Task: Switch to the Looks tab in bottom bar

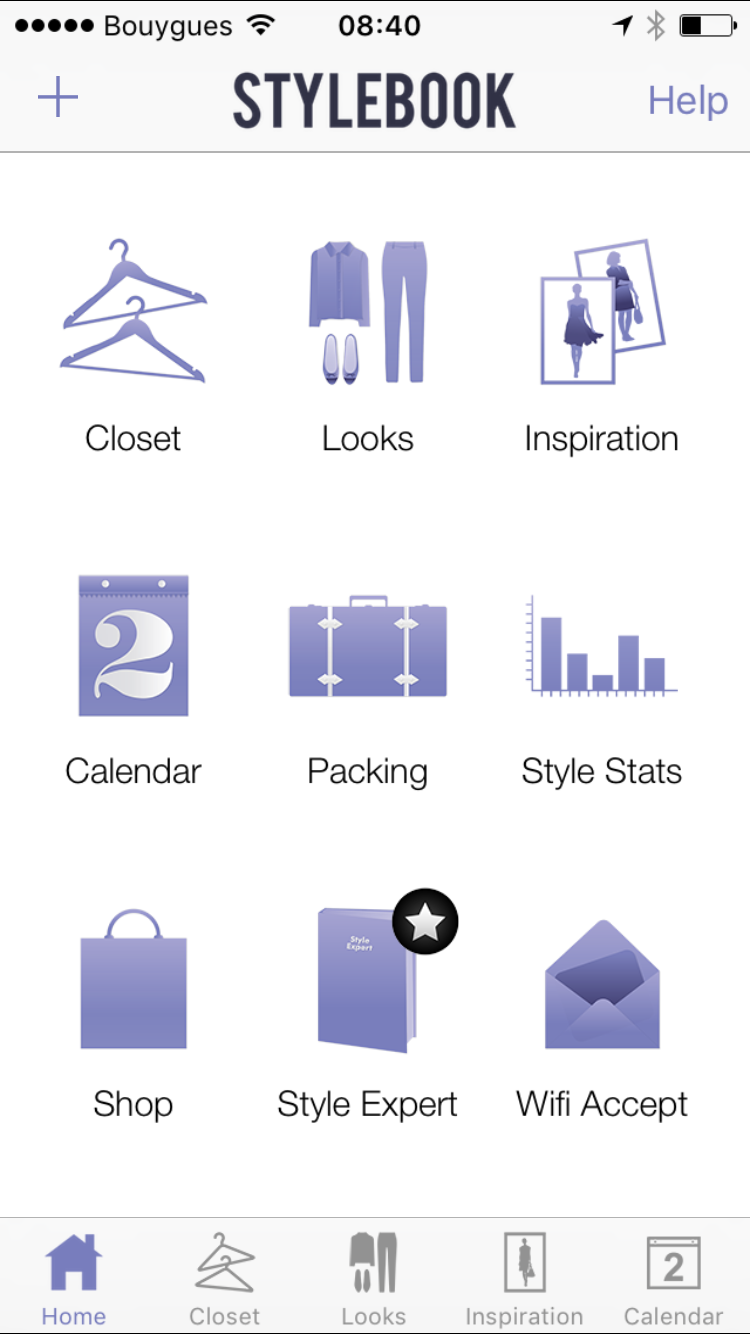Action: [374, 1278]
